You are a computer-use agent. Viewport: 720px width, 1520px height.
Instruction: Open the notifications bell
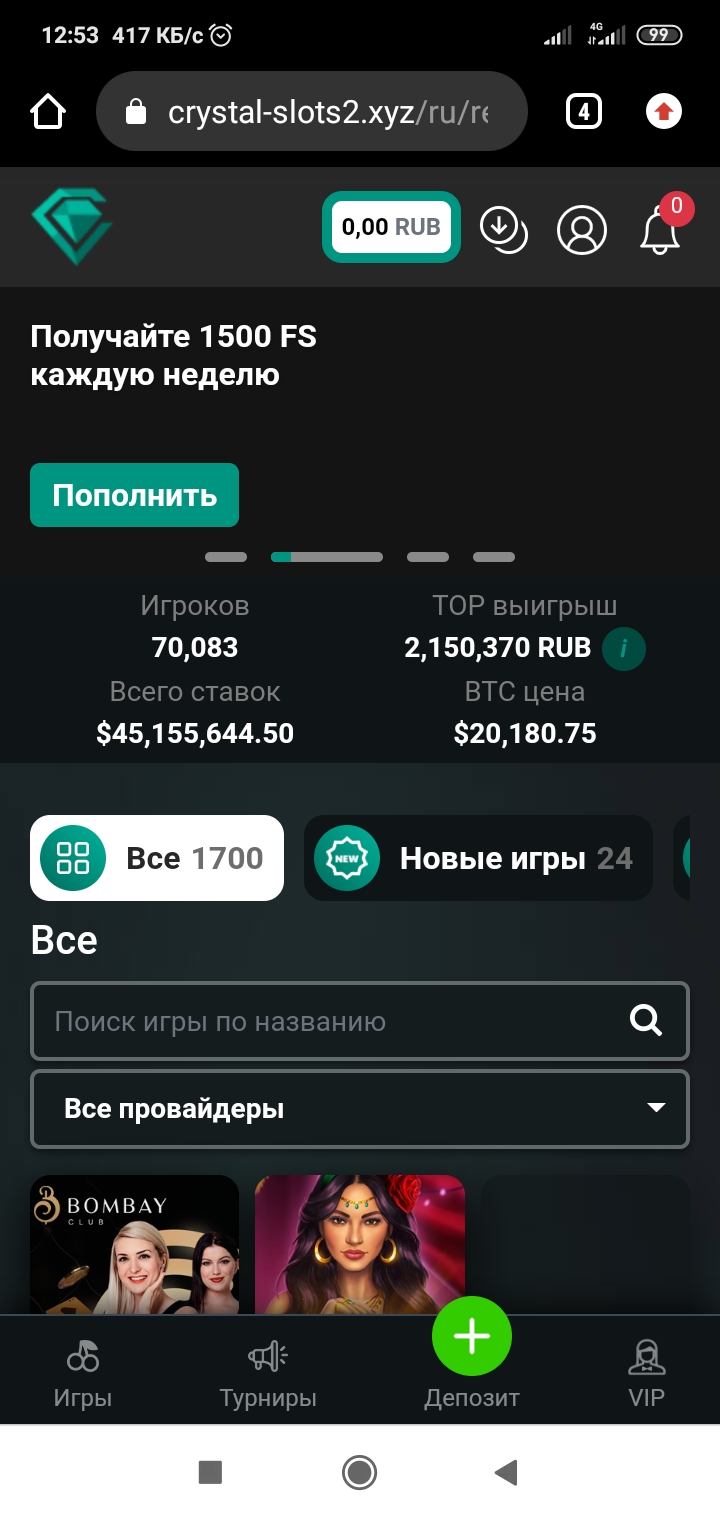point(661,227)
